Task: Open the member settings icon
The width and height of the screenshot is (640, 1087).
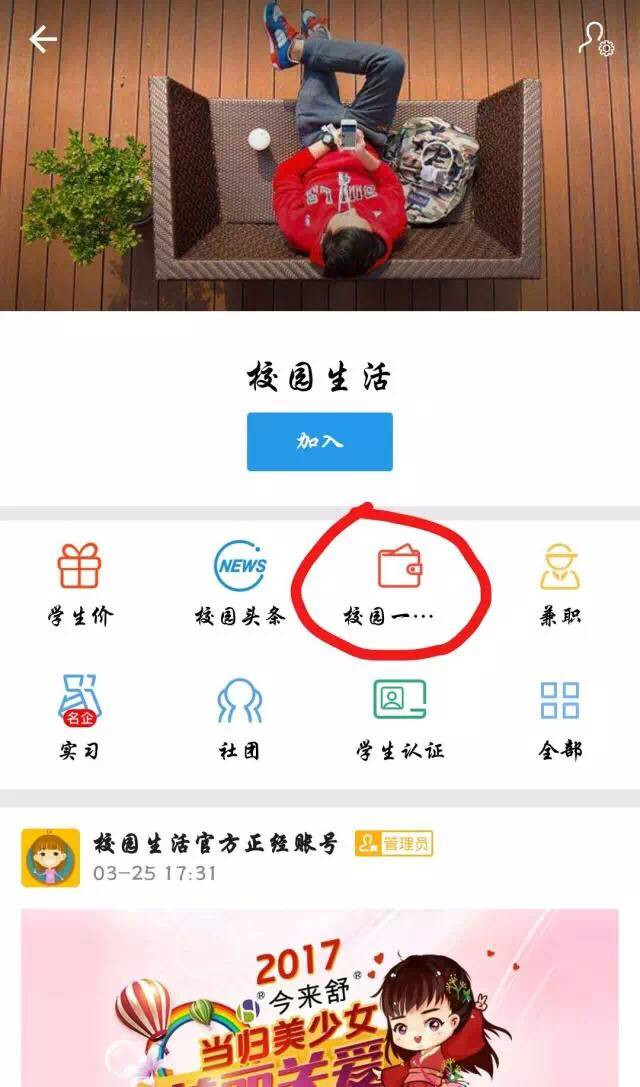Action: point(596,39)
